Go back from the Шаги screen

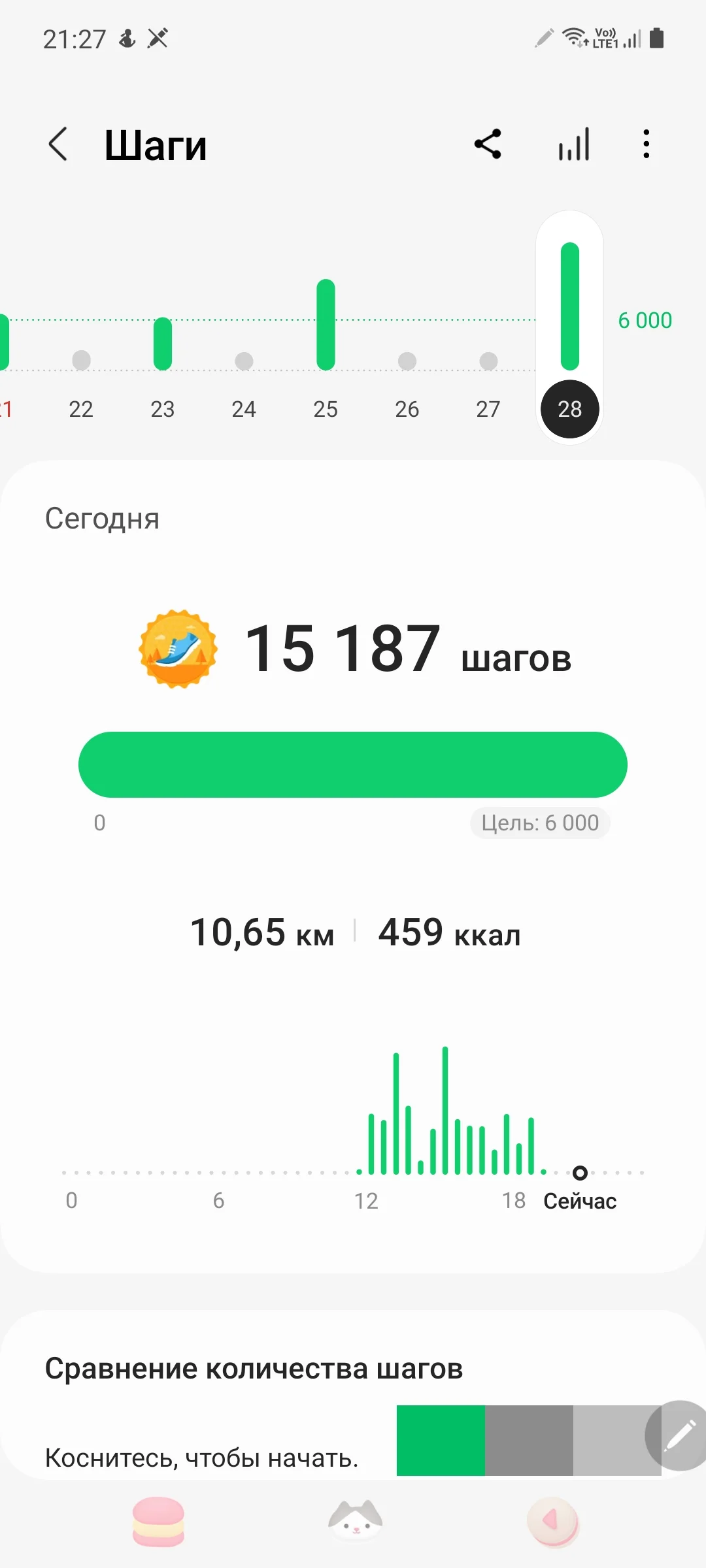point(59,144)
